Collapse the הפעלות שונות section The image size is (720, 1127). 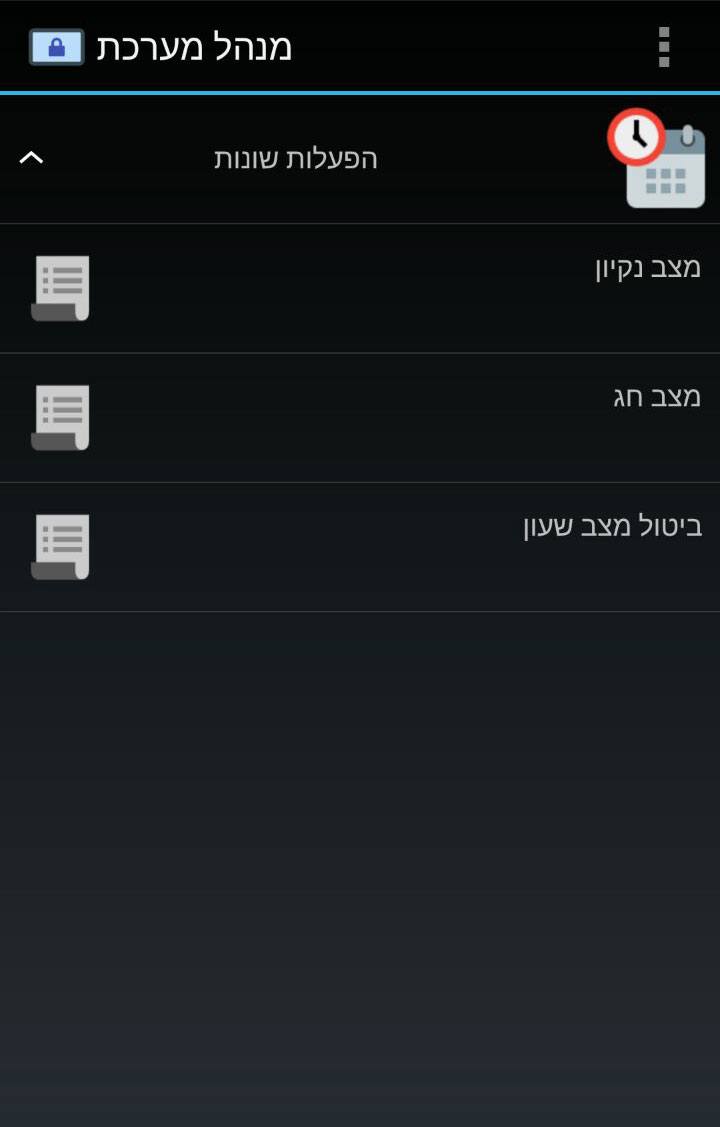click(x=32, y=158)
